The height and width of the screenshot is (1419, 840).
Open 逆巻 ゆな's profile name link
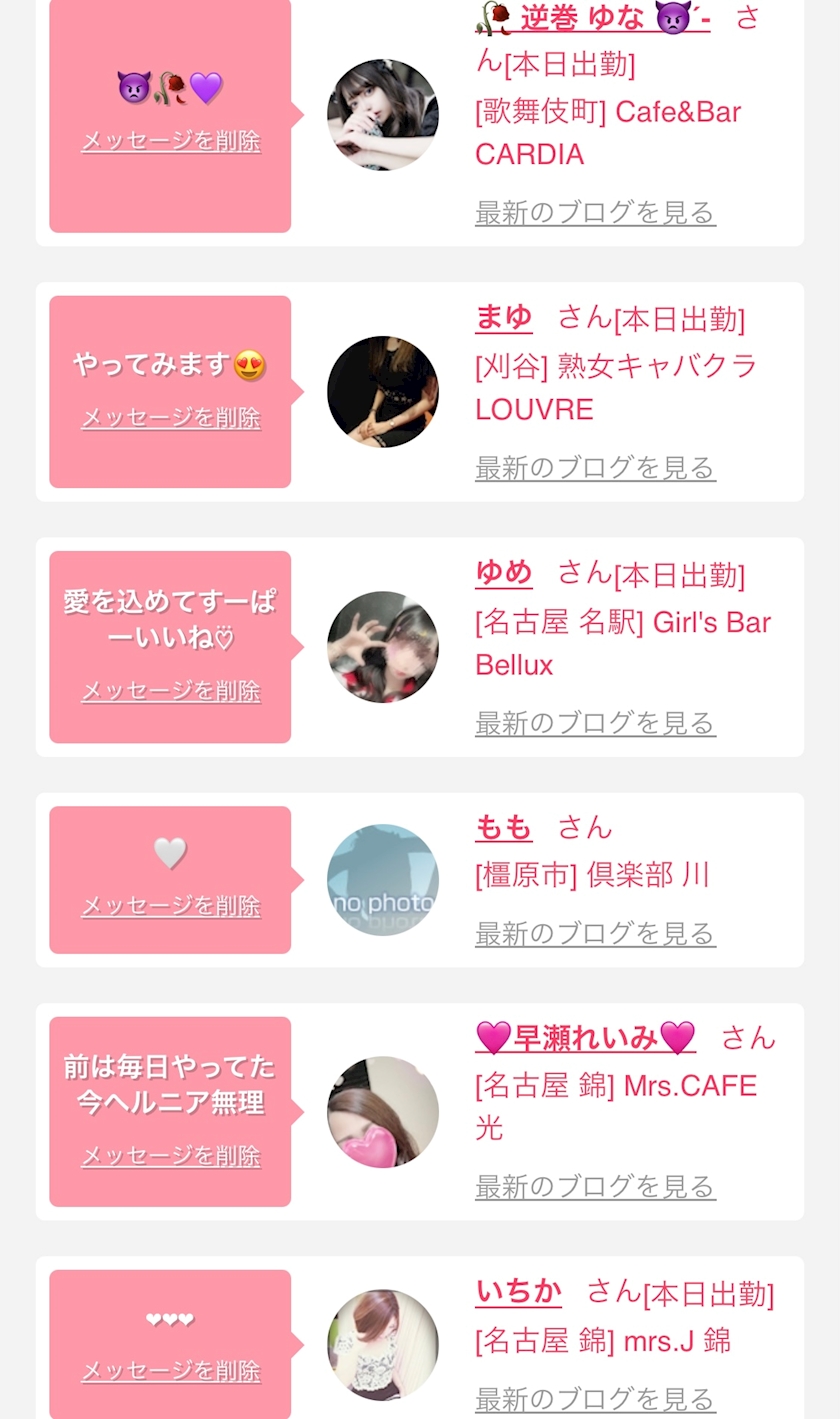(593, 18)
